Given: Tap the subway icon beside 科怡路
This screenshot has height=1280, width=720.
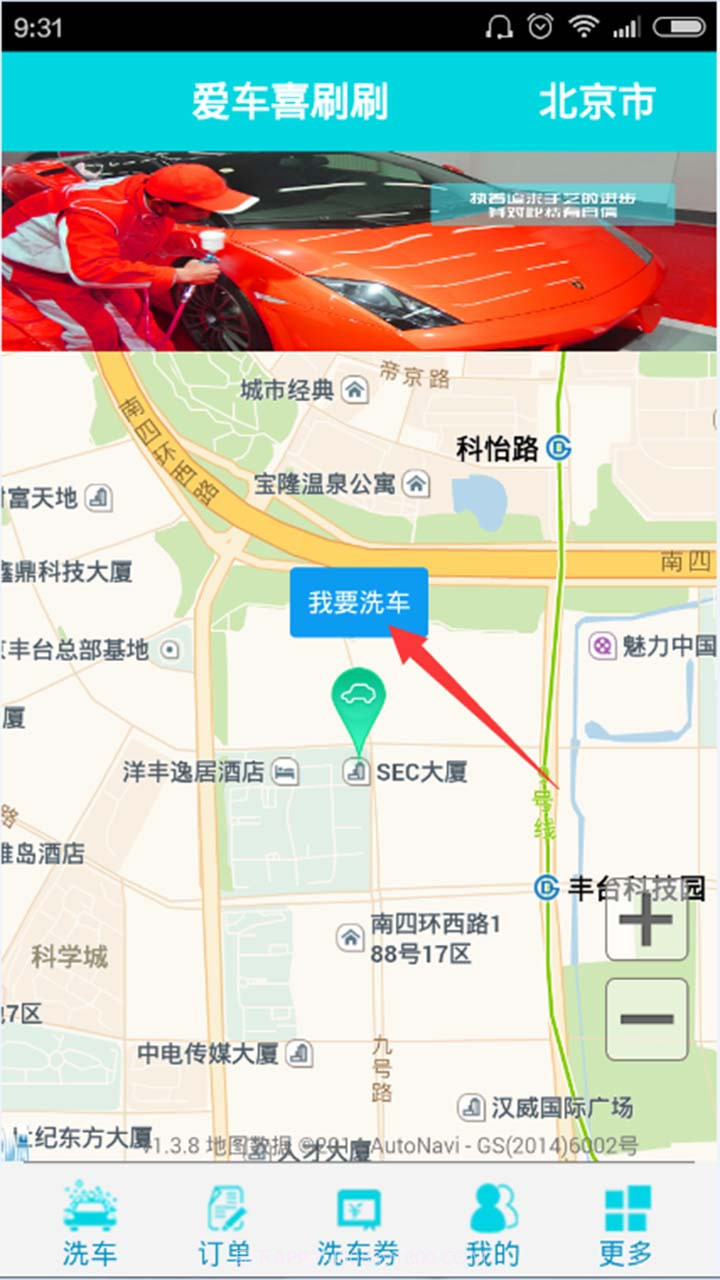Looking at the screenshot, I should [557, 446].
